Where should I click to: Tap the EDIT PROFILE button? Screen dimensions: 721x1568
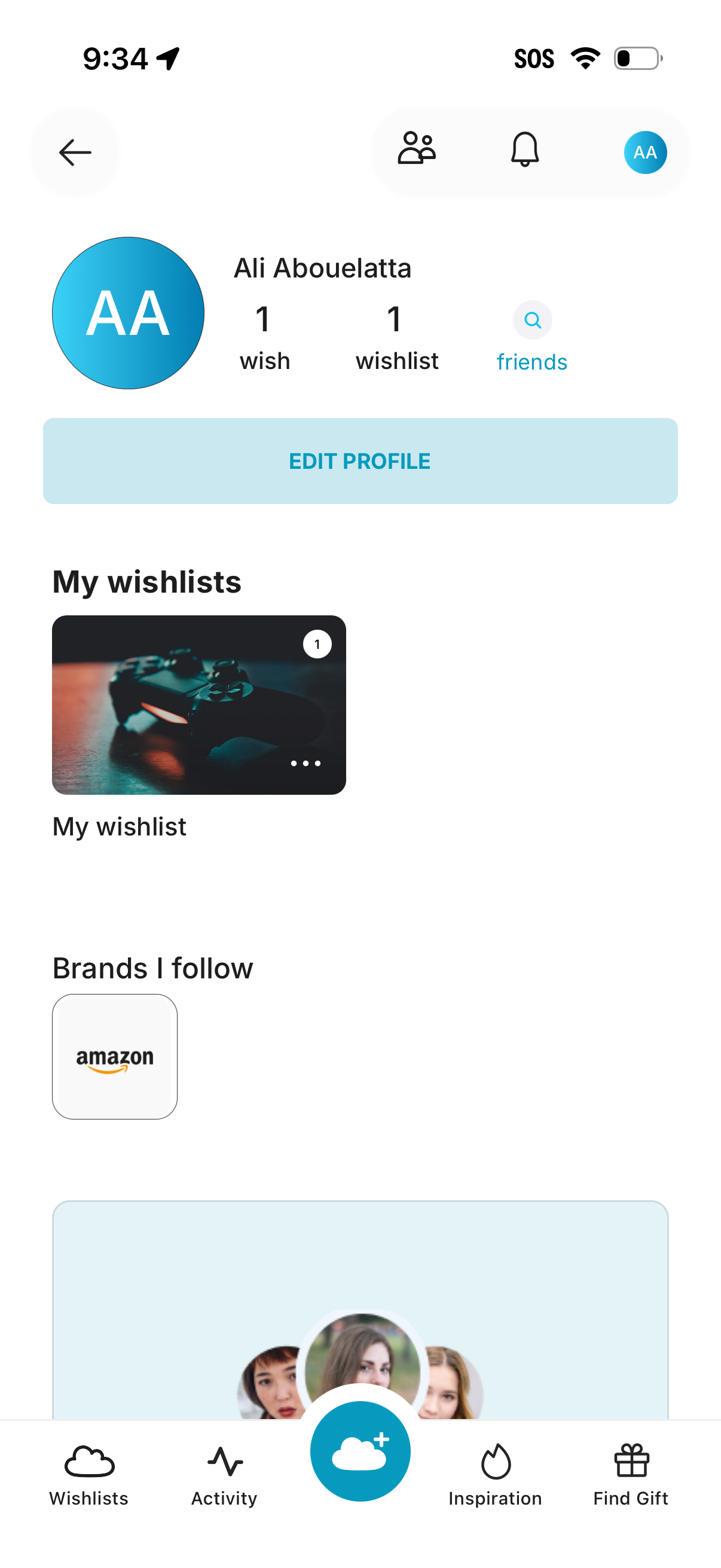tap(360, 461)
